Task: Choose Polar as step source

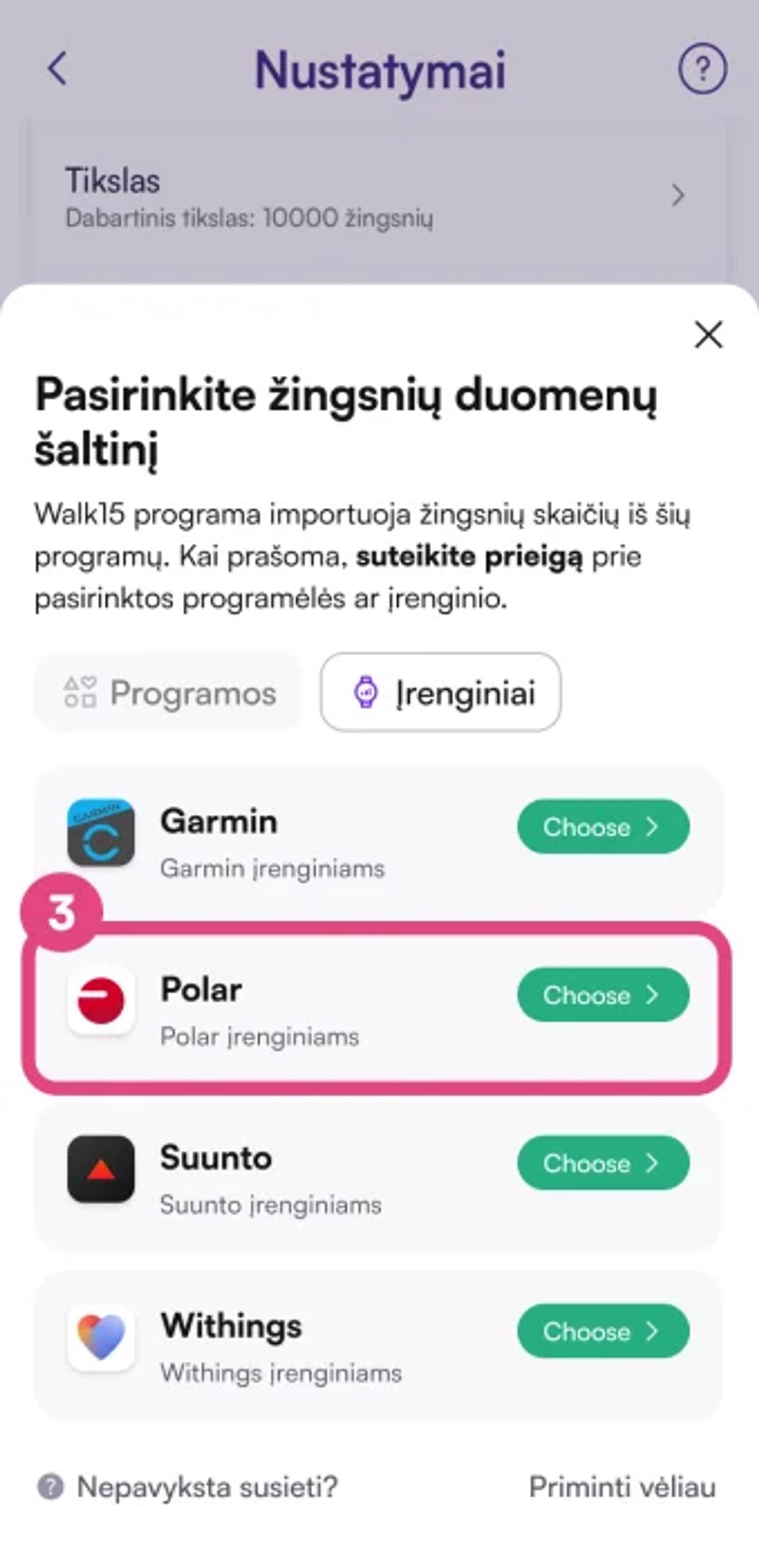Action: coord(602,995)
